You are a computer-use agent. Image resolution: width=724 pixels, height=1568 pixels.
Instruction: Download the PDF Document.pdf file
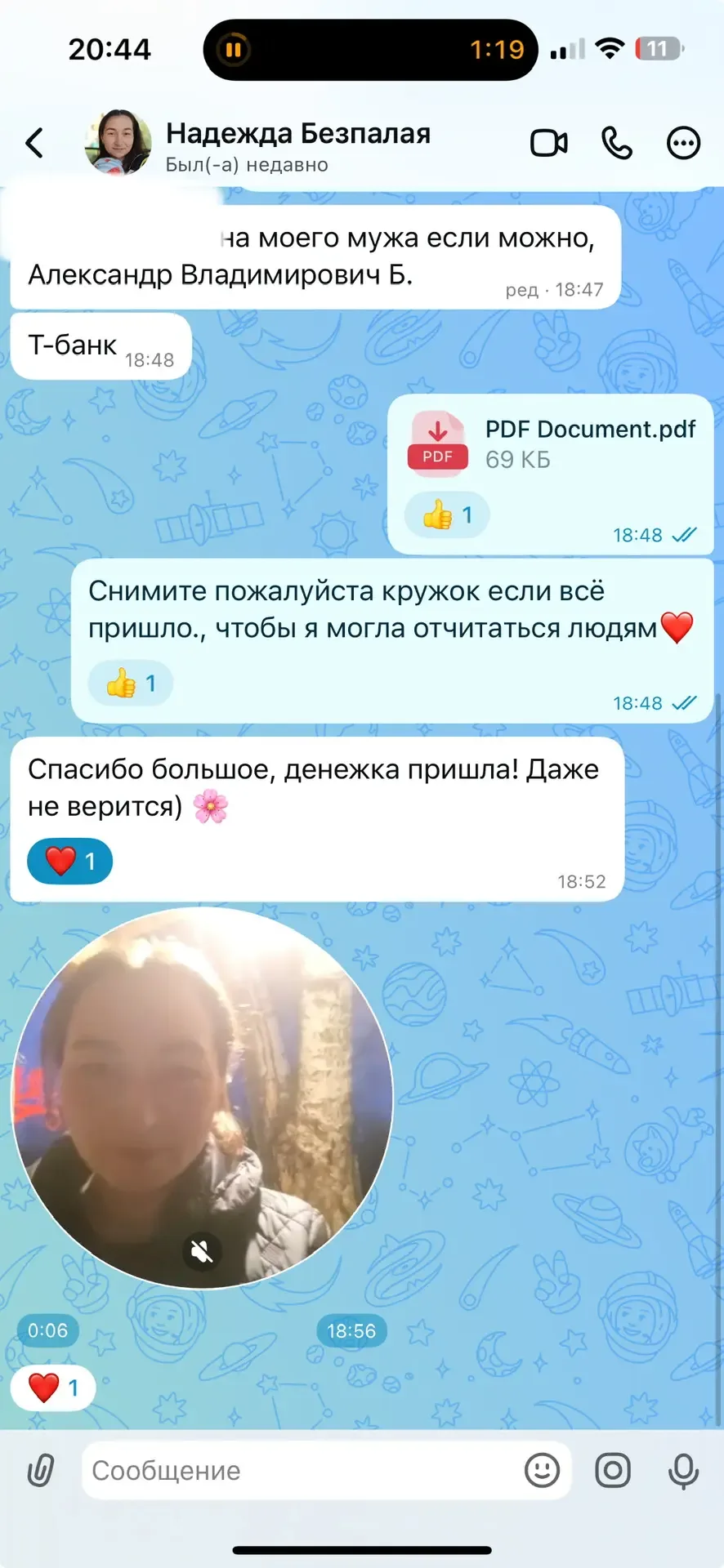point(438,443)
